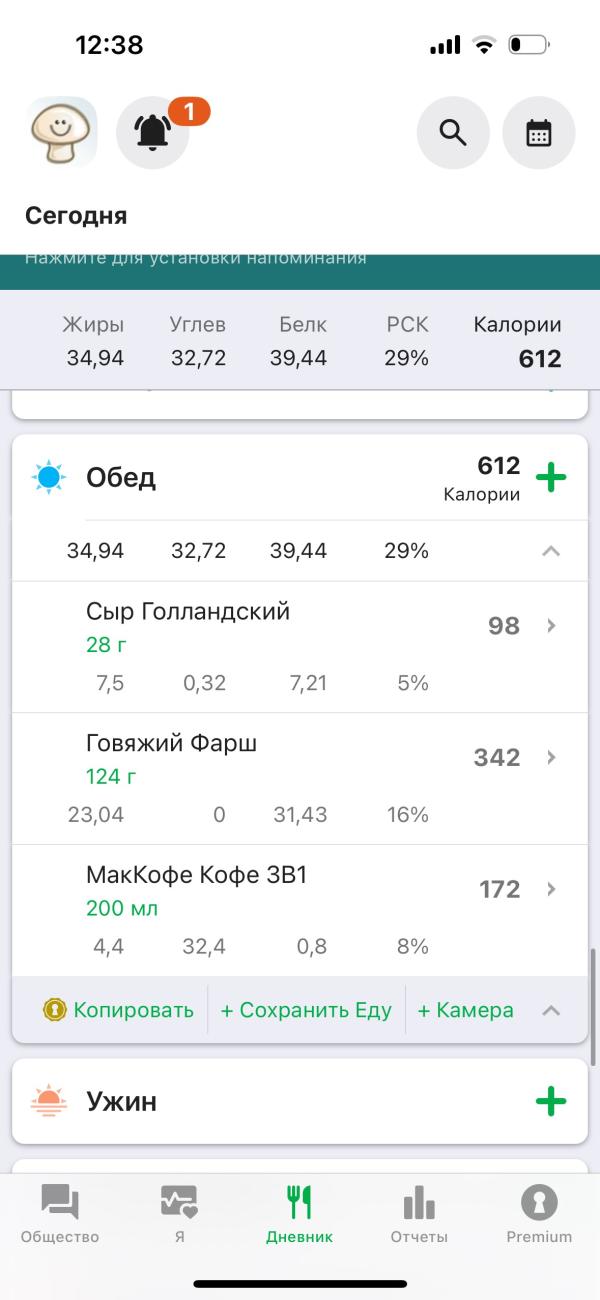This screenshot has width=600, height=1300.
Task: Tap the search magnifier icon
Action: coord(453,133)
